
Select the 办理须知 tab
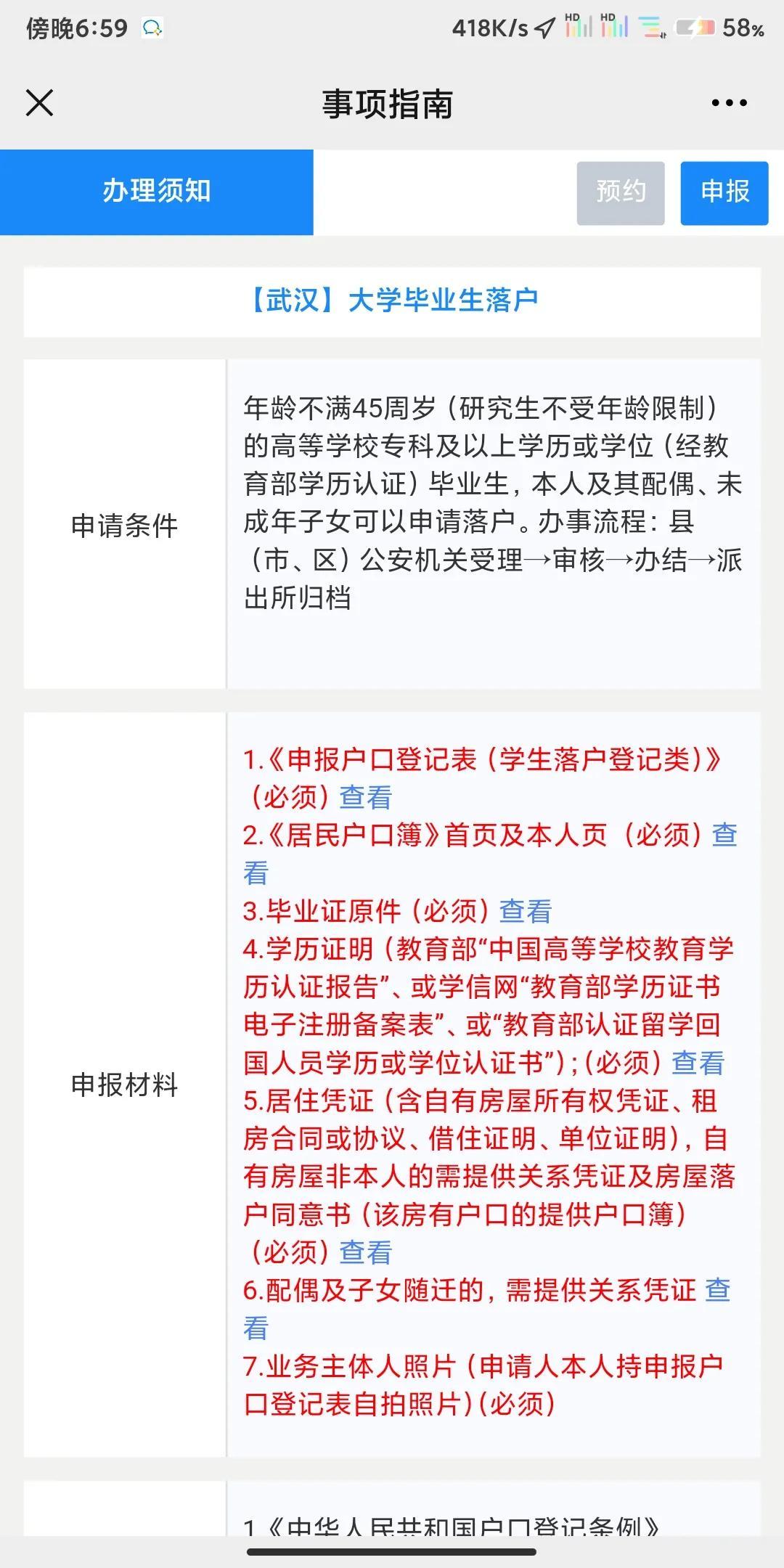[x=157, y=192]
